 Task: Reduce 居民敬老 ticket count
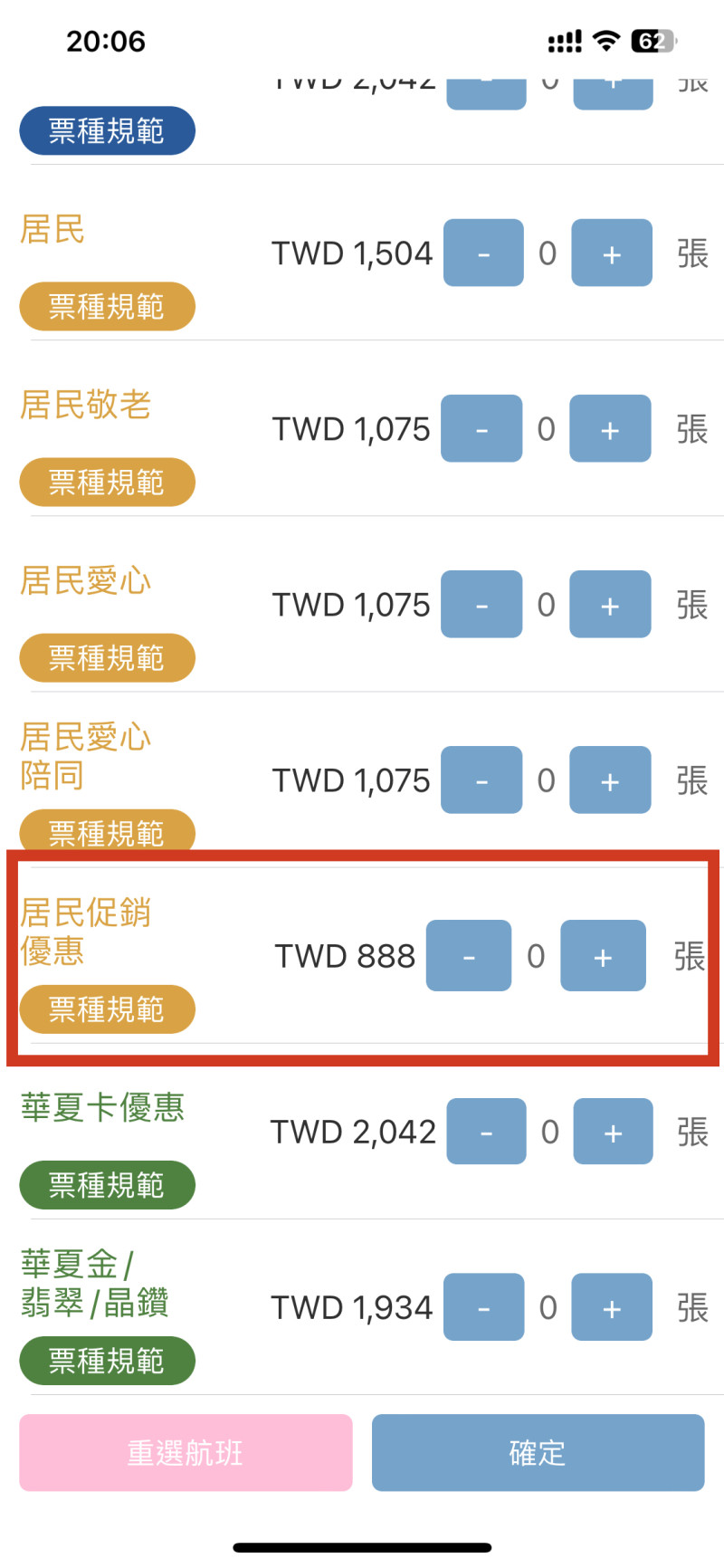coord(481,429)
